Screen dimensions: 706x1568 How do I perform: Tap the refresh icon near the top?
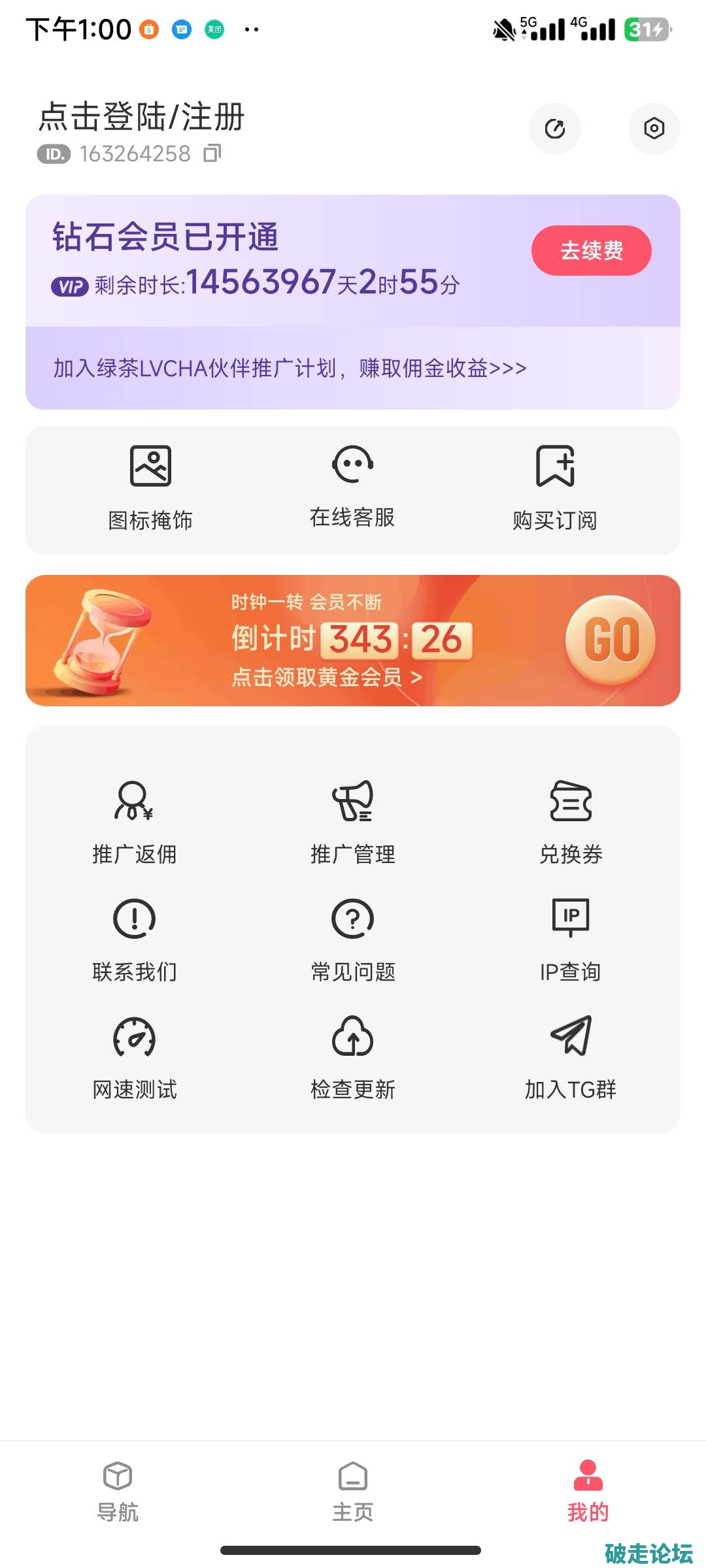(x=555, y=129)
